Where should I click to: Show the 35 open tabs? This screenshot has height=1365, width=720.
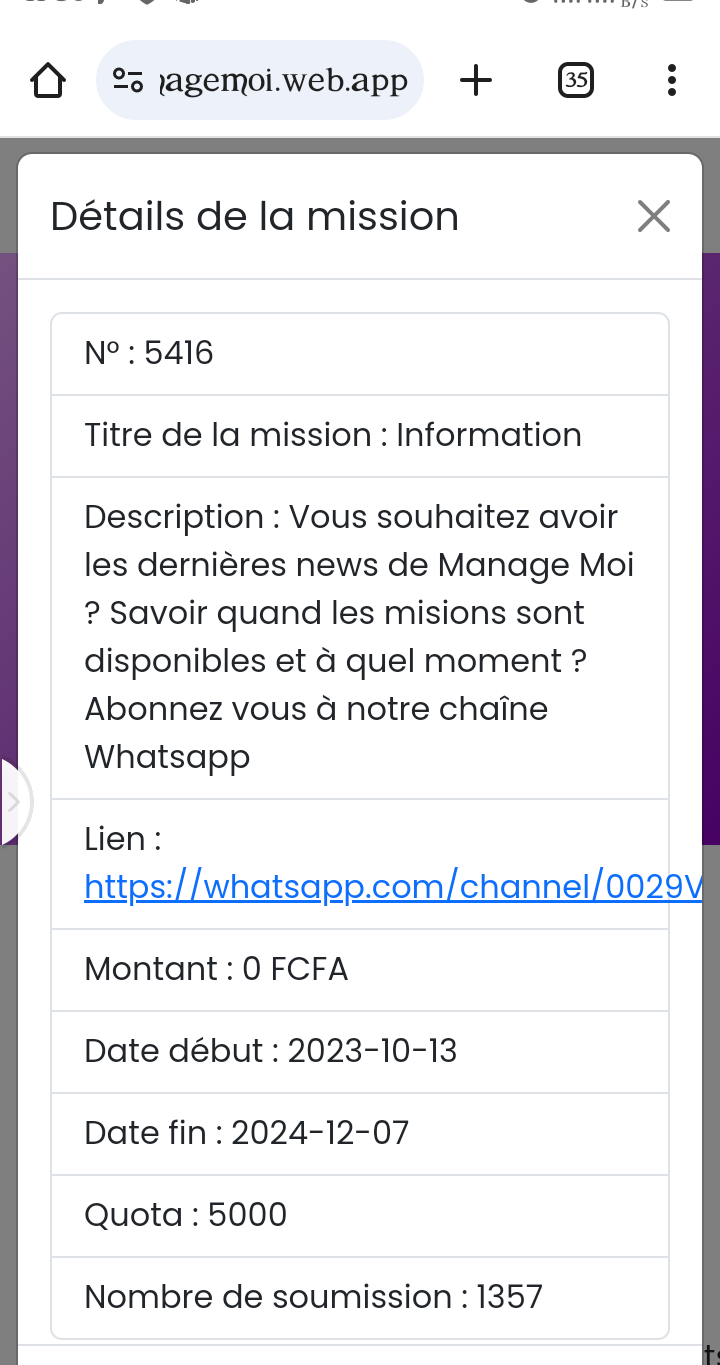coord(575,80)
